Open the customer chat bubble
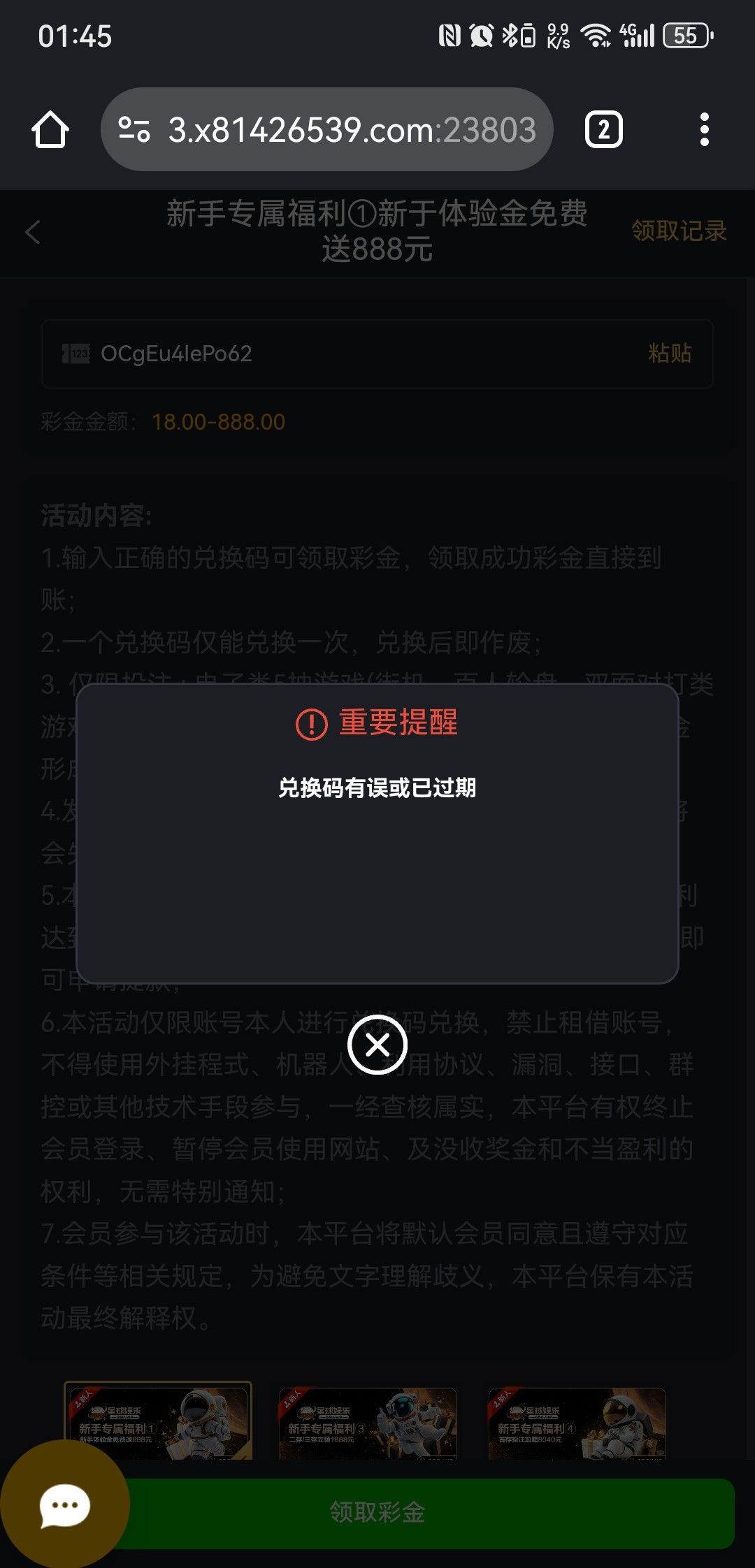This screenshot has width=755, height=1568. [64, 1504]
